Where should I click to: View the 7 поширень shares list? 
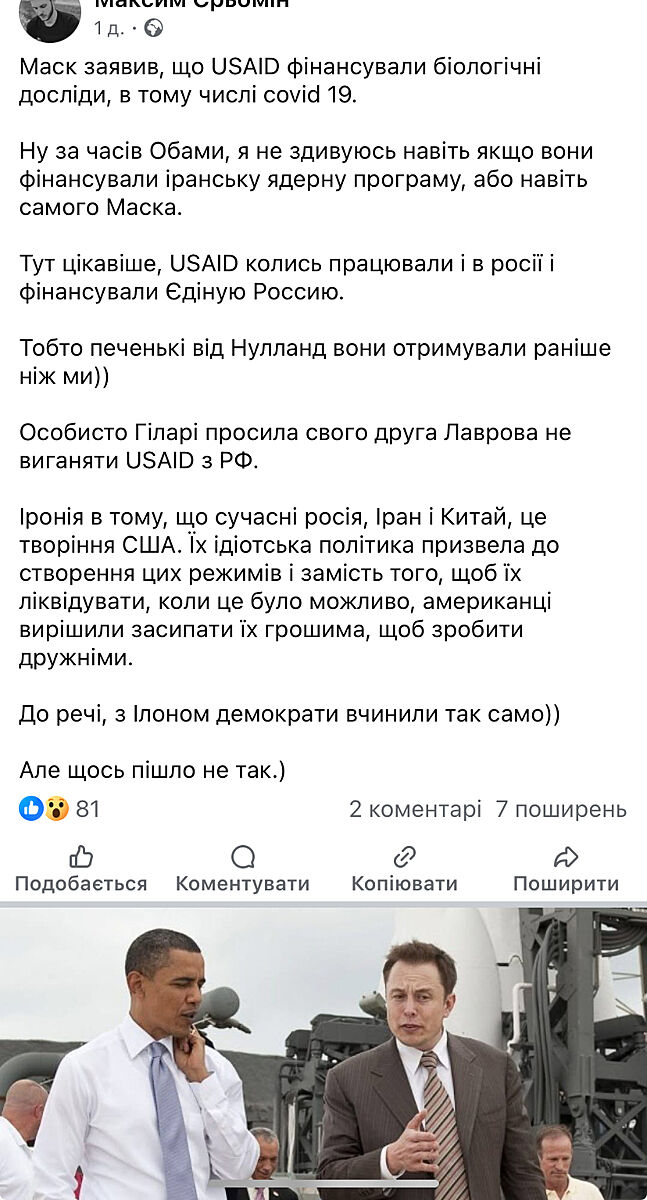[x=561, y=809]
